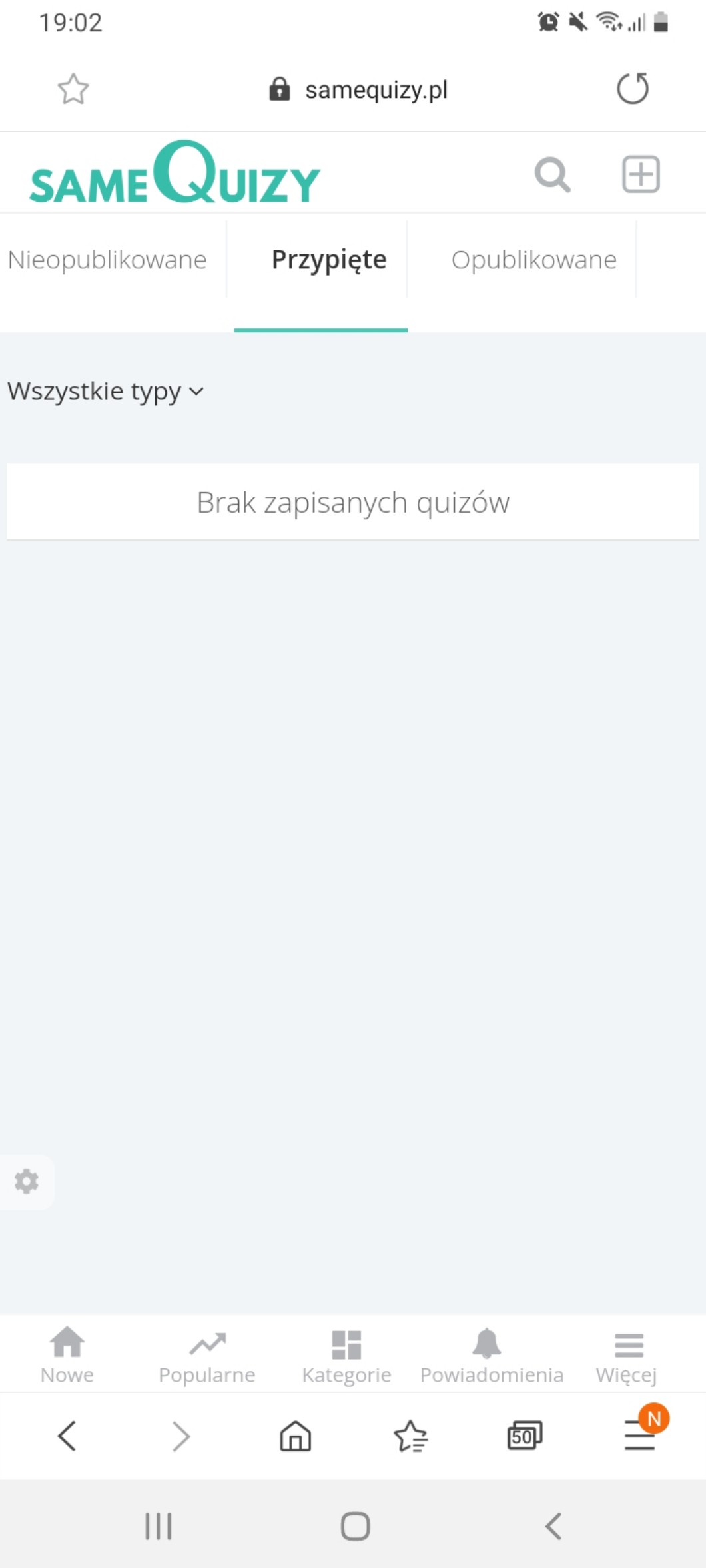Expand the Wszystkie typy dropdown
The image size is (706, 1568).
pyautogui.click(x=105, y=392)
